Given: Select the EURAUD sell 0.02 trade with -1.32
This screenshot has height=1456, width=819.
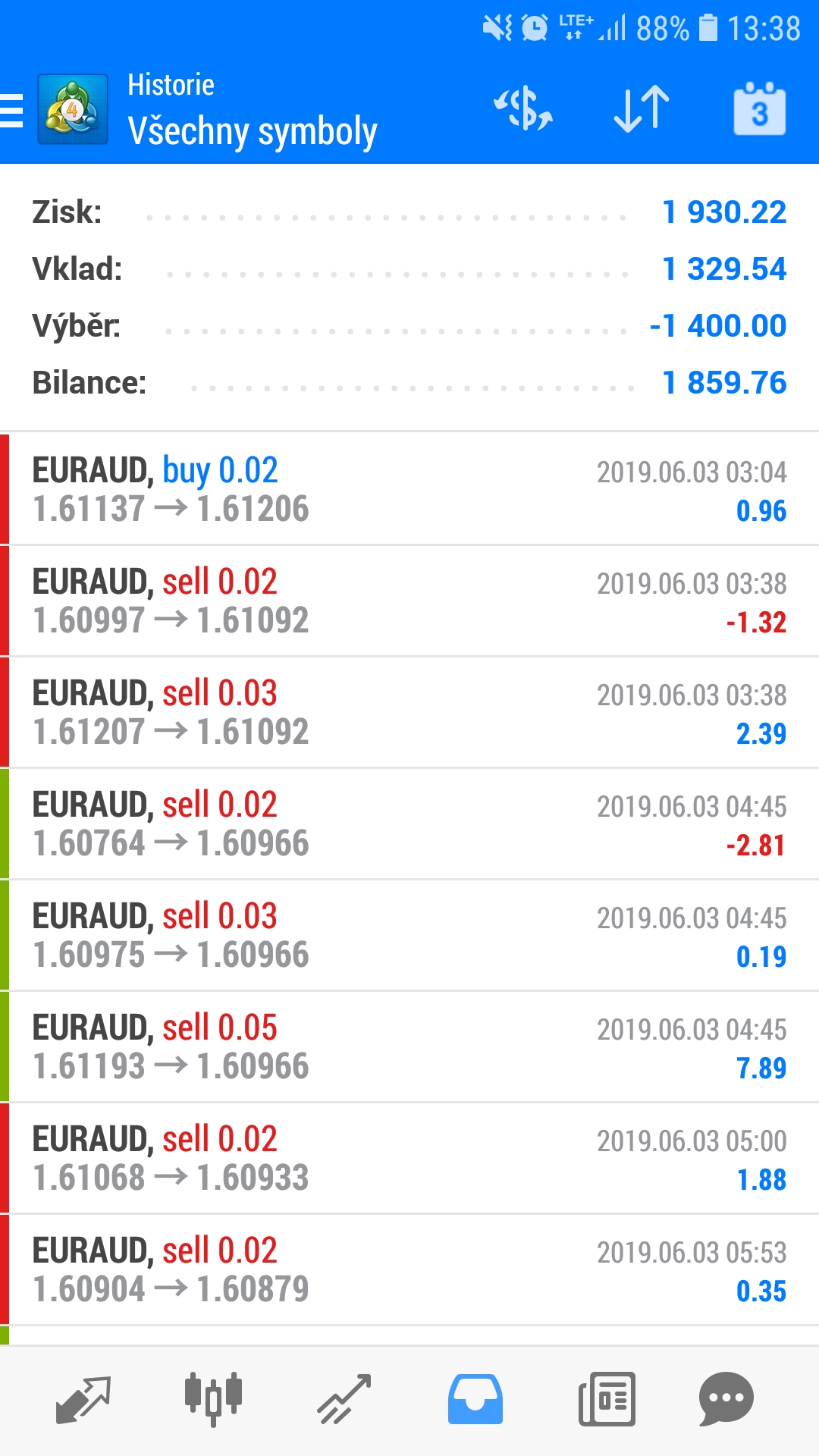Looking at the screenshot, I should (x=409, y=601).
